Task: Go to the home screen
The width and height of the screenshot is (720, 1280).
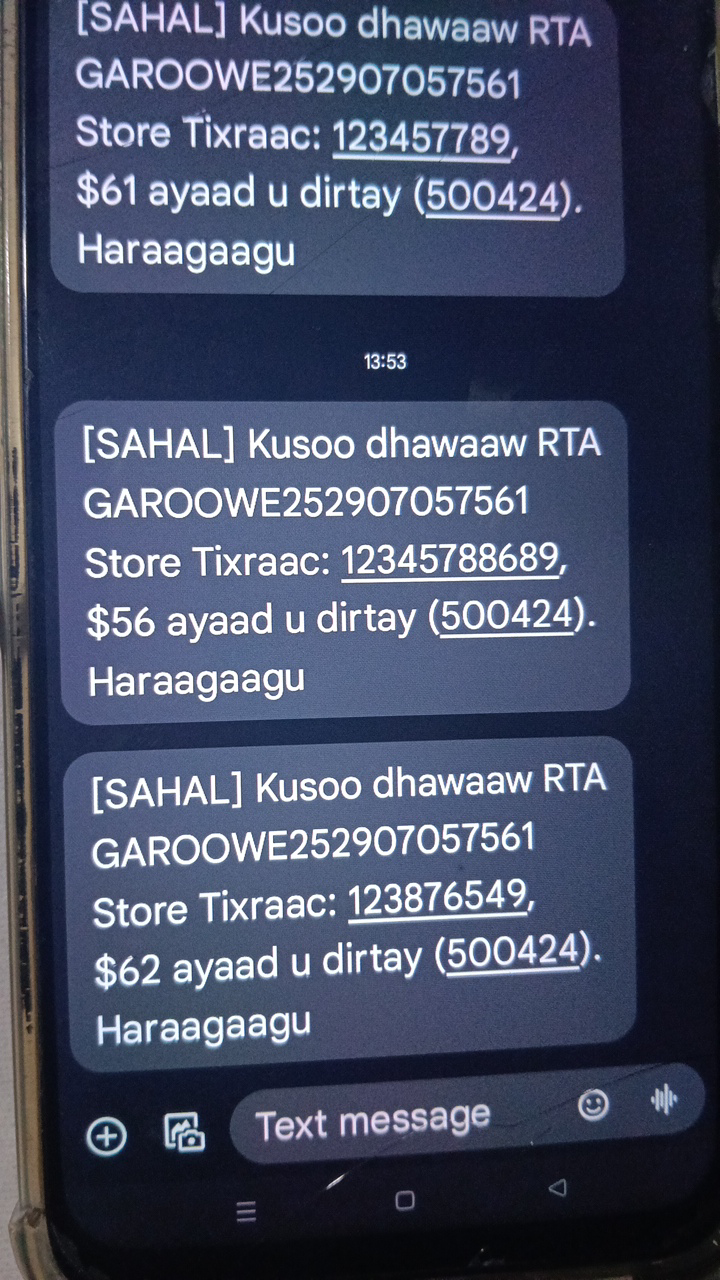Action: [x=404, y=1200]
